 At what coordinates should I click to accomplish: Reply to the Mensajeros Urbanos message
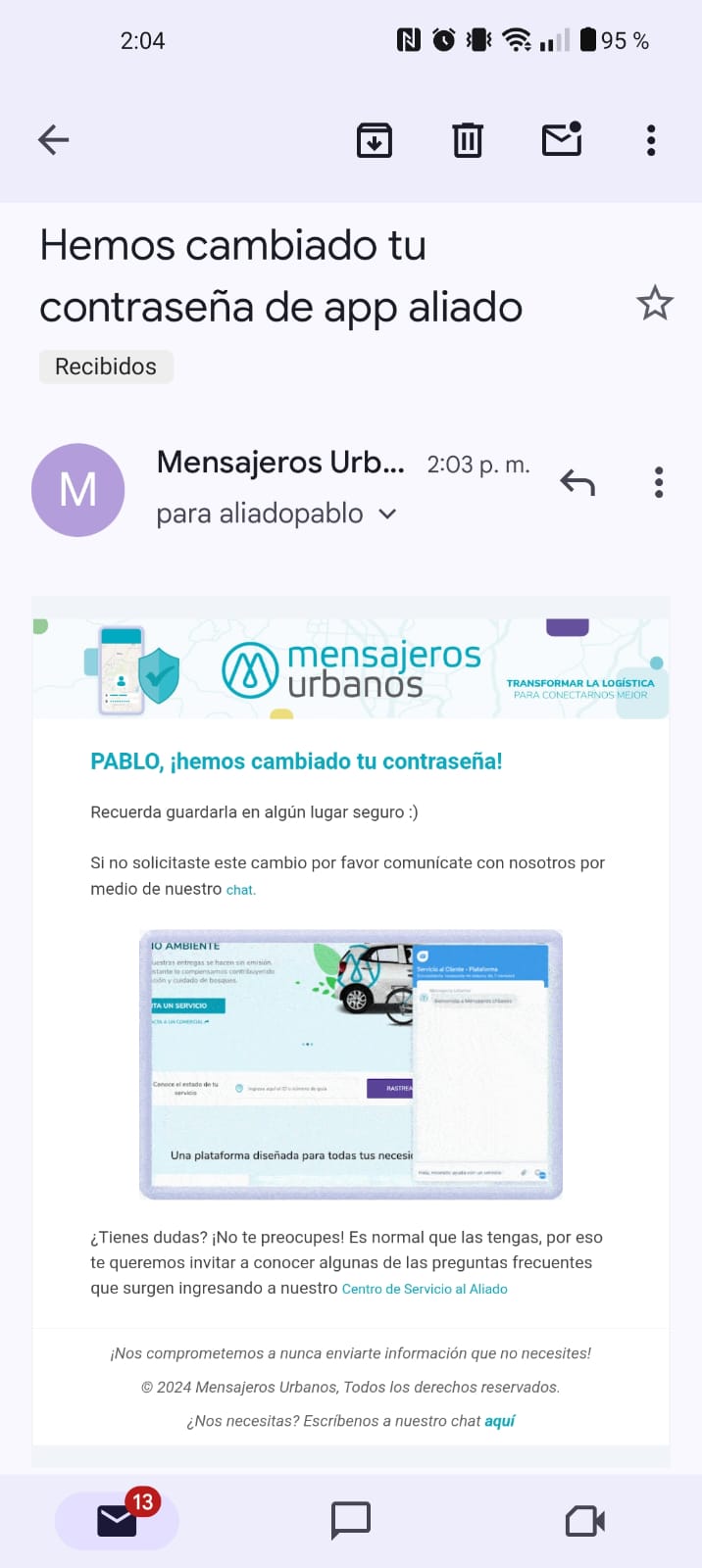click(577, 482)
